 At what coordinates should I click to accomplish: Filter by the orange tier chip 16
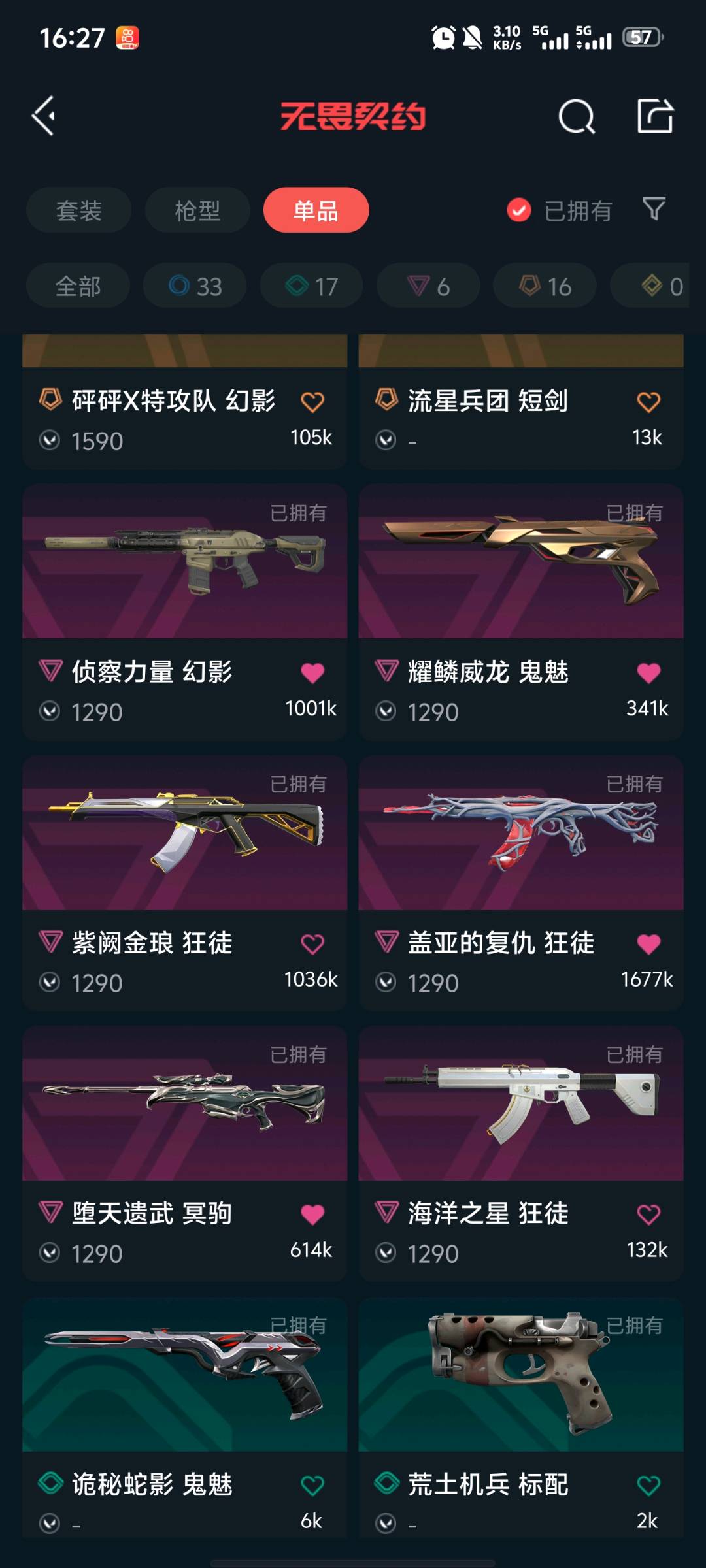(545, 286)
